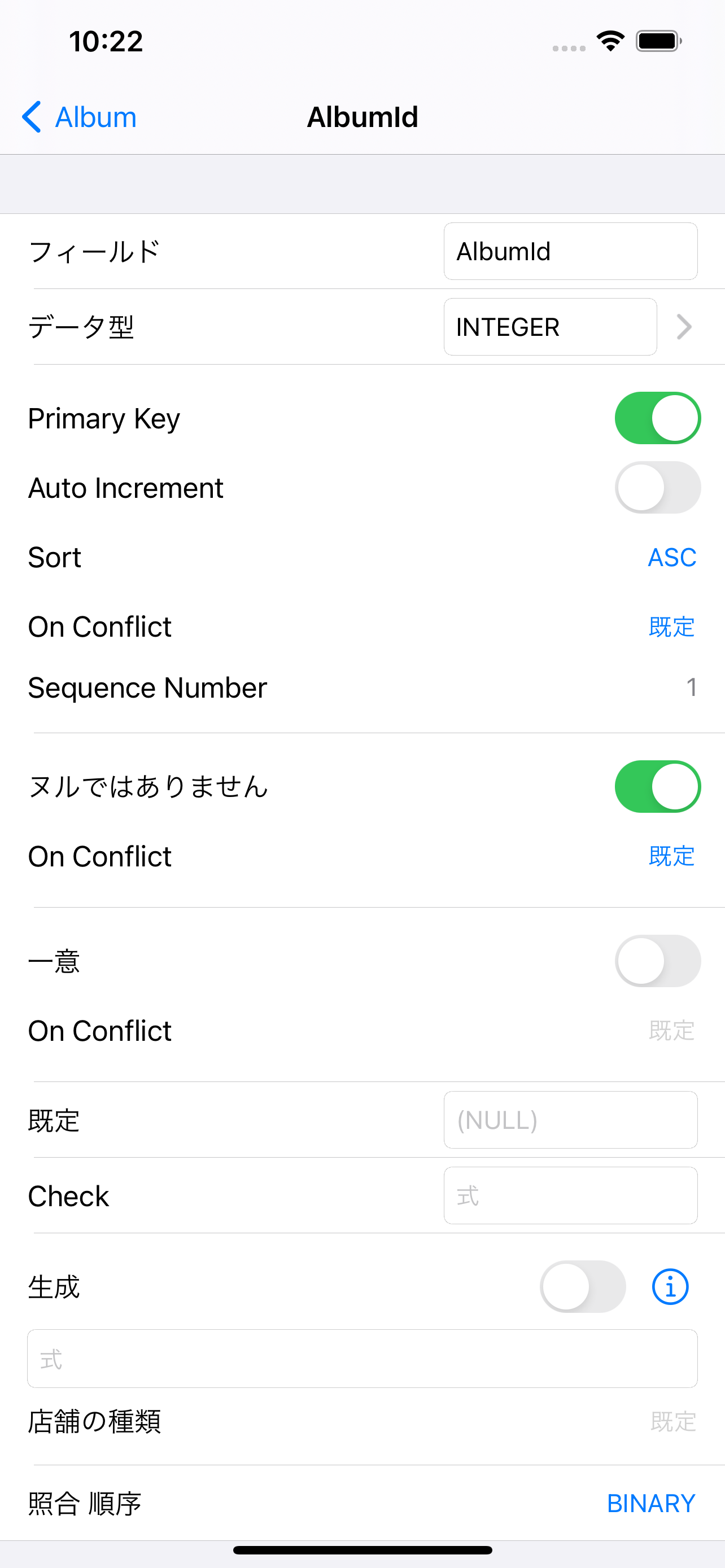
Task: Edit the フィールド name field
Action: coord(570,251)
